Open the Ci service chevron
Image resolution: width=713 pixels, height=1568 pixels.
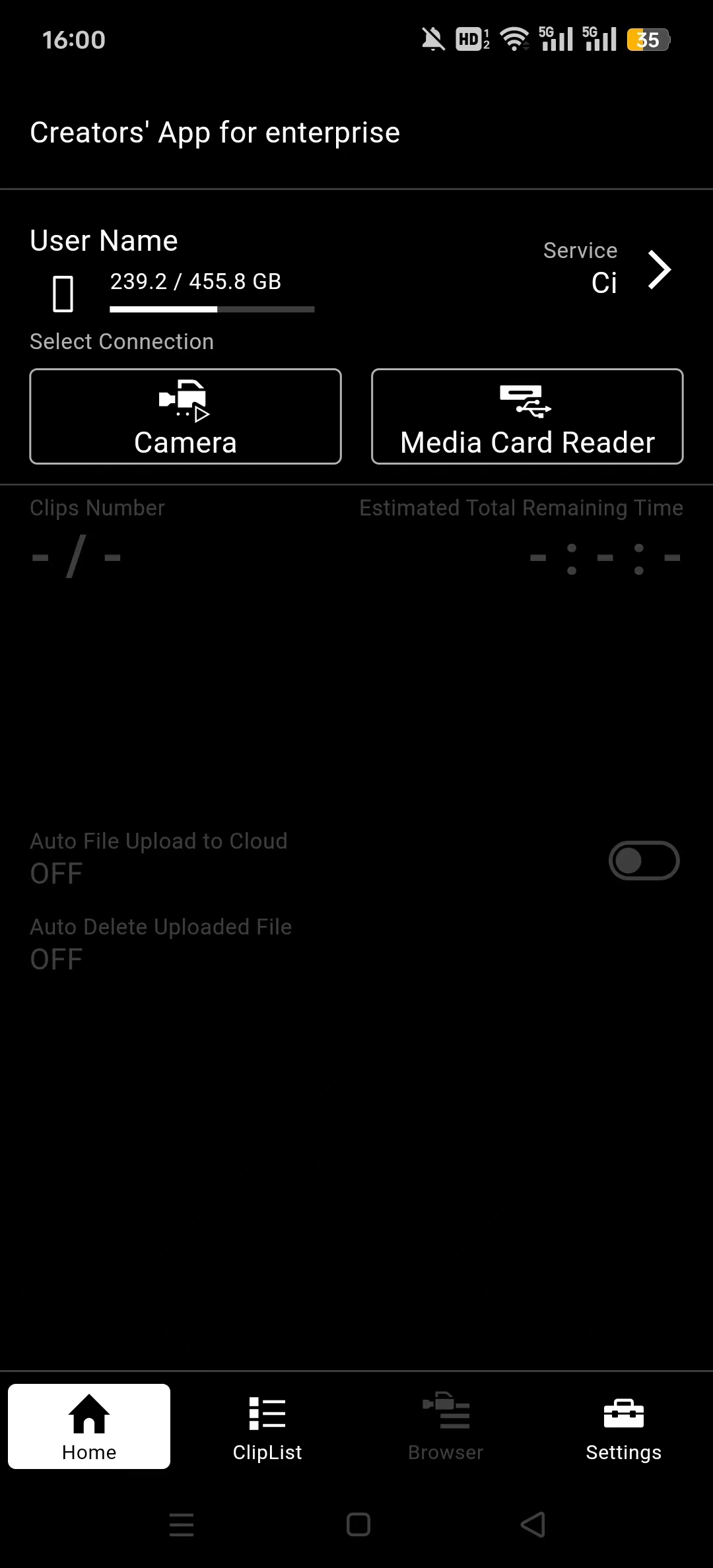658,269
